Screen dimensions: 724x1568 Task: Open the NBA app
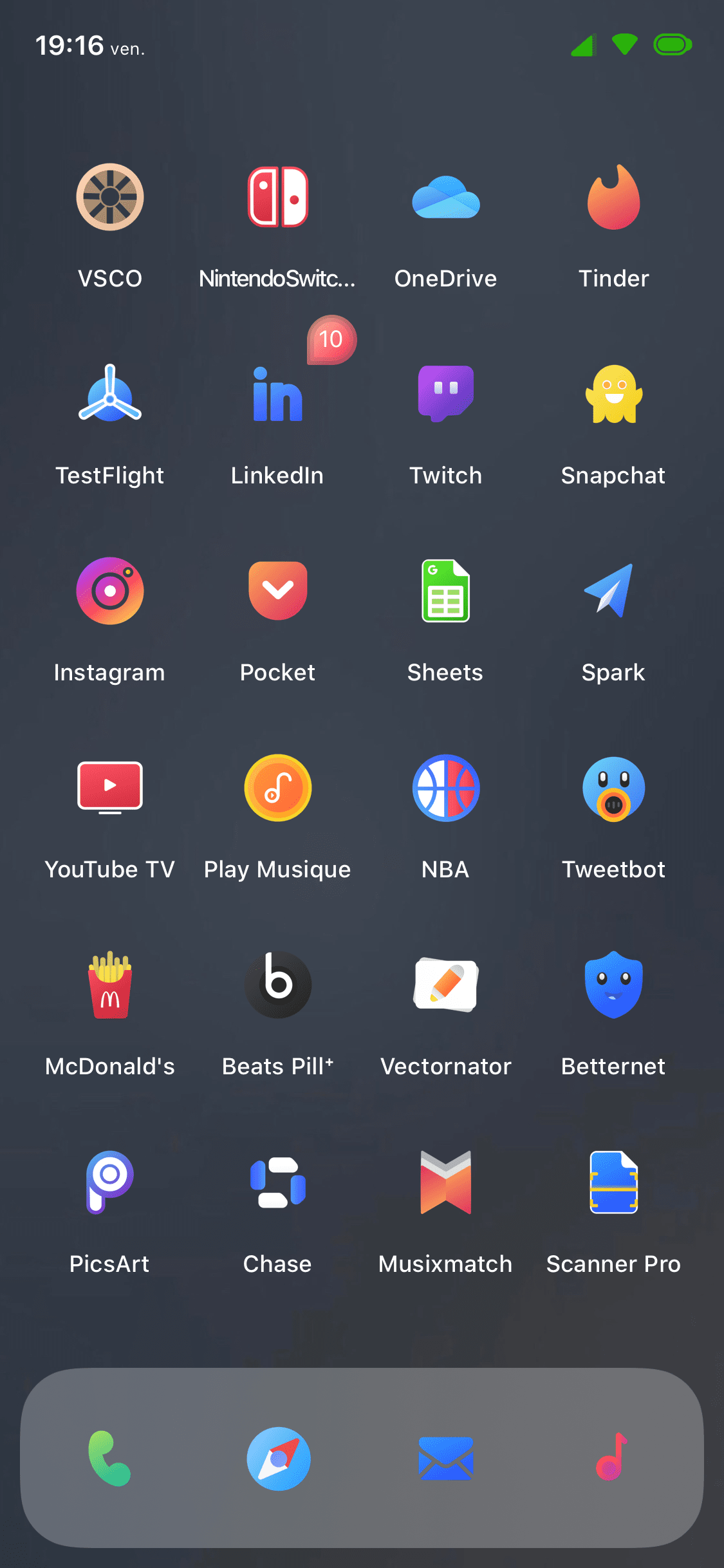(x=446, y=788)
